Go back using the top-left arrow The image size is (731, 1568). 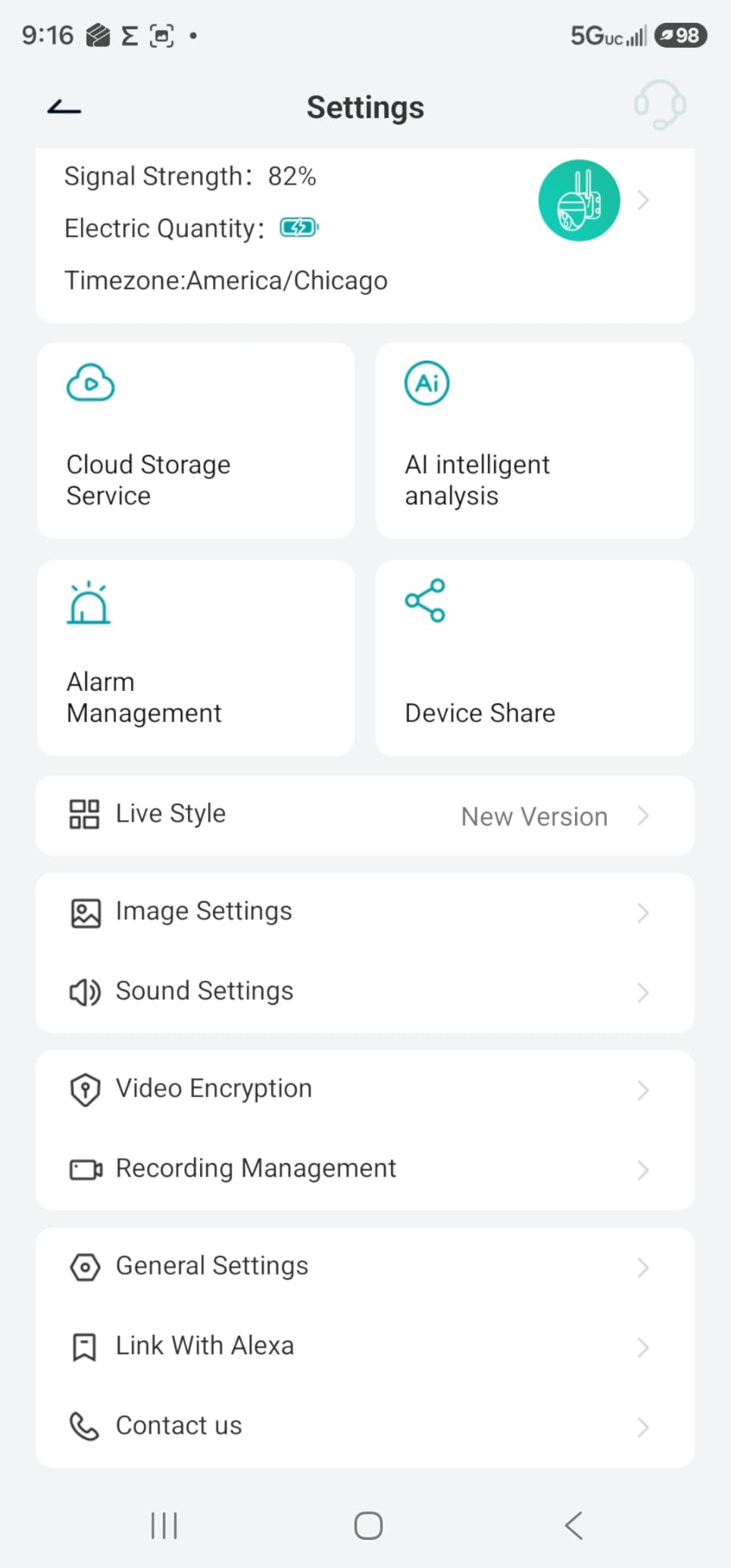(x=64, y=108)
